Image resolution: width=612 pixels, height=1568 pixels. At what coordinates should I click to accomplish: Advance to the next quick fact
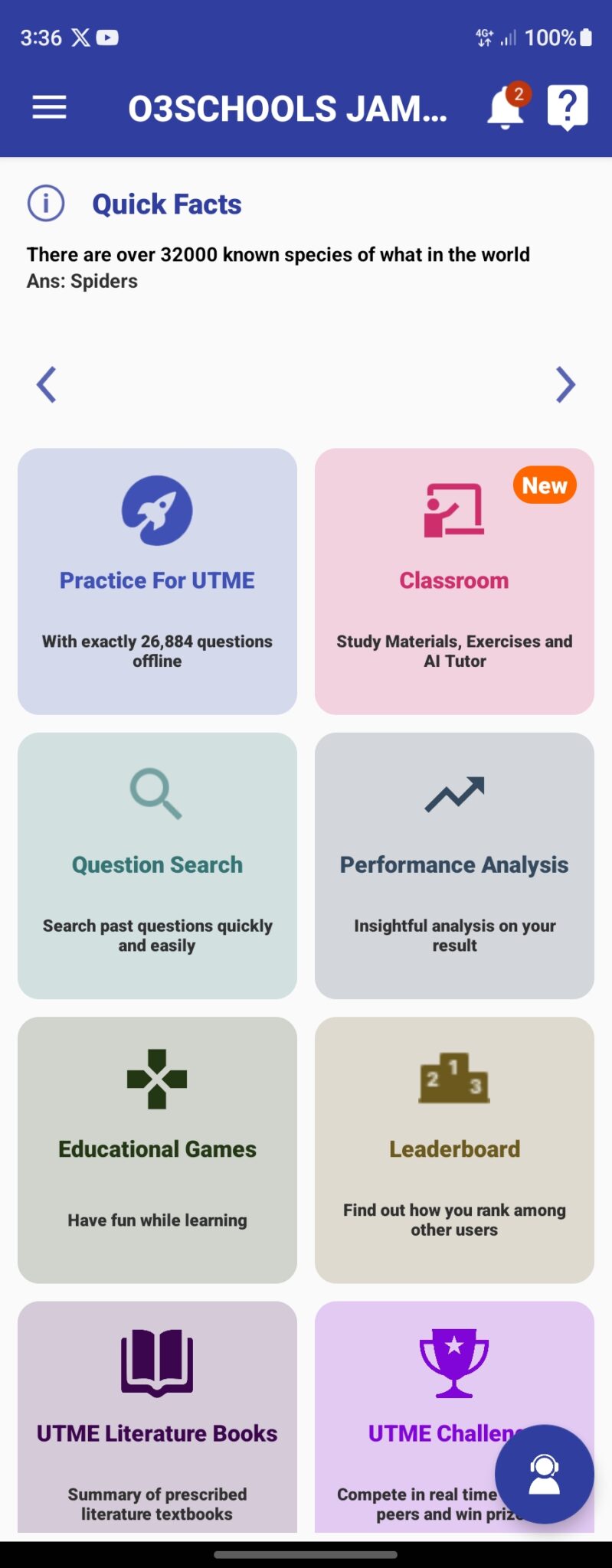coord(565,384)
